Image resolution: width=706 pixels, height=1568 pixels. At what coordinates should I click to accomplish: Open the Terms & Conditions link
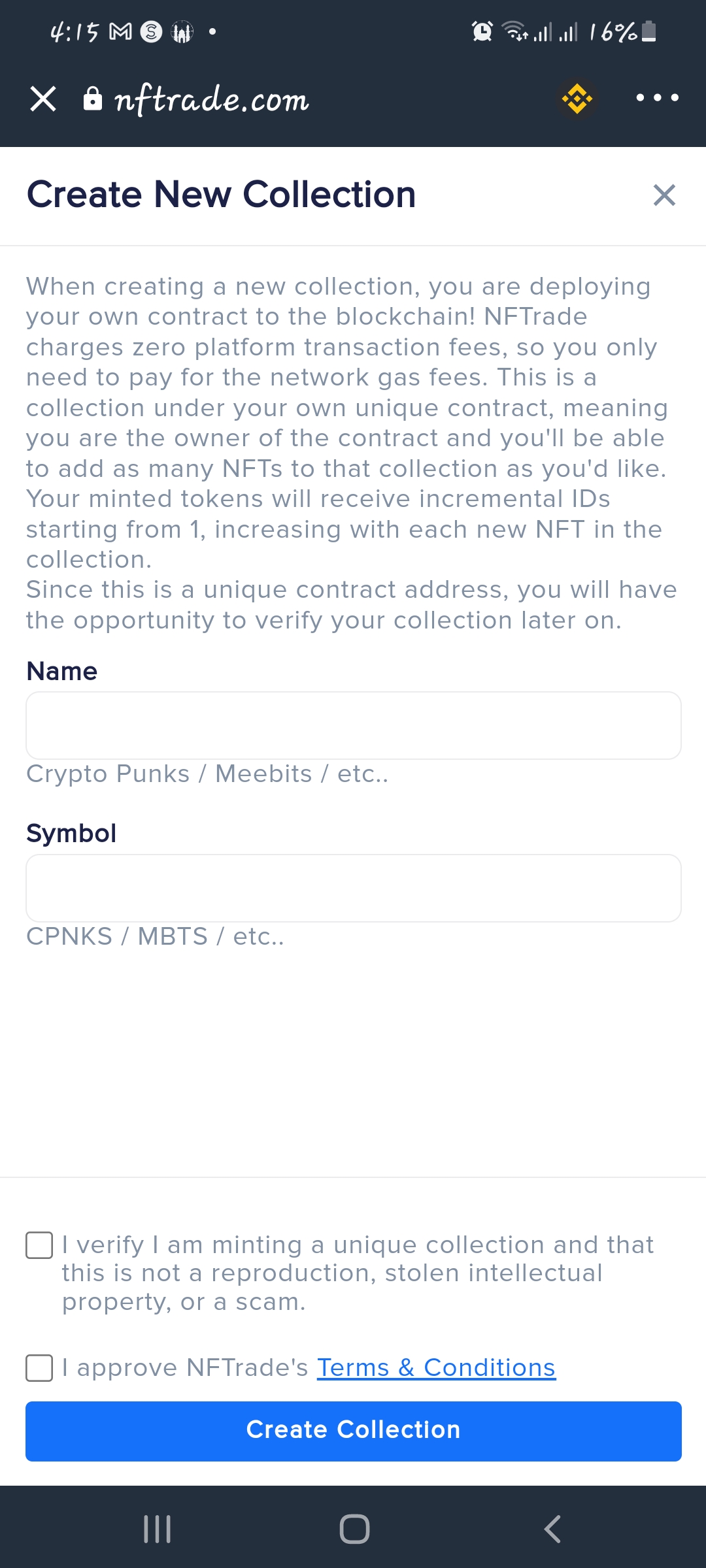[x=436, y=1367]
